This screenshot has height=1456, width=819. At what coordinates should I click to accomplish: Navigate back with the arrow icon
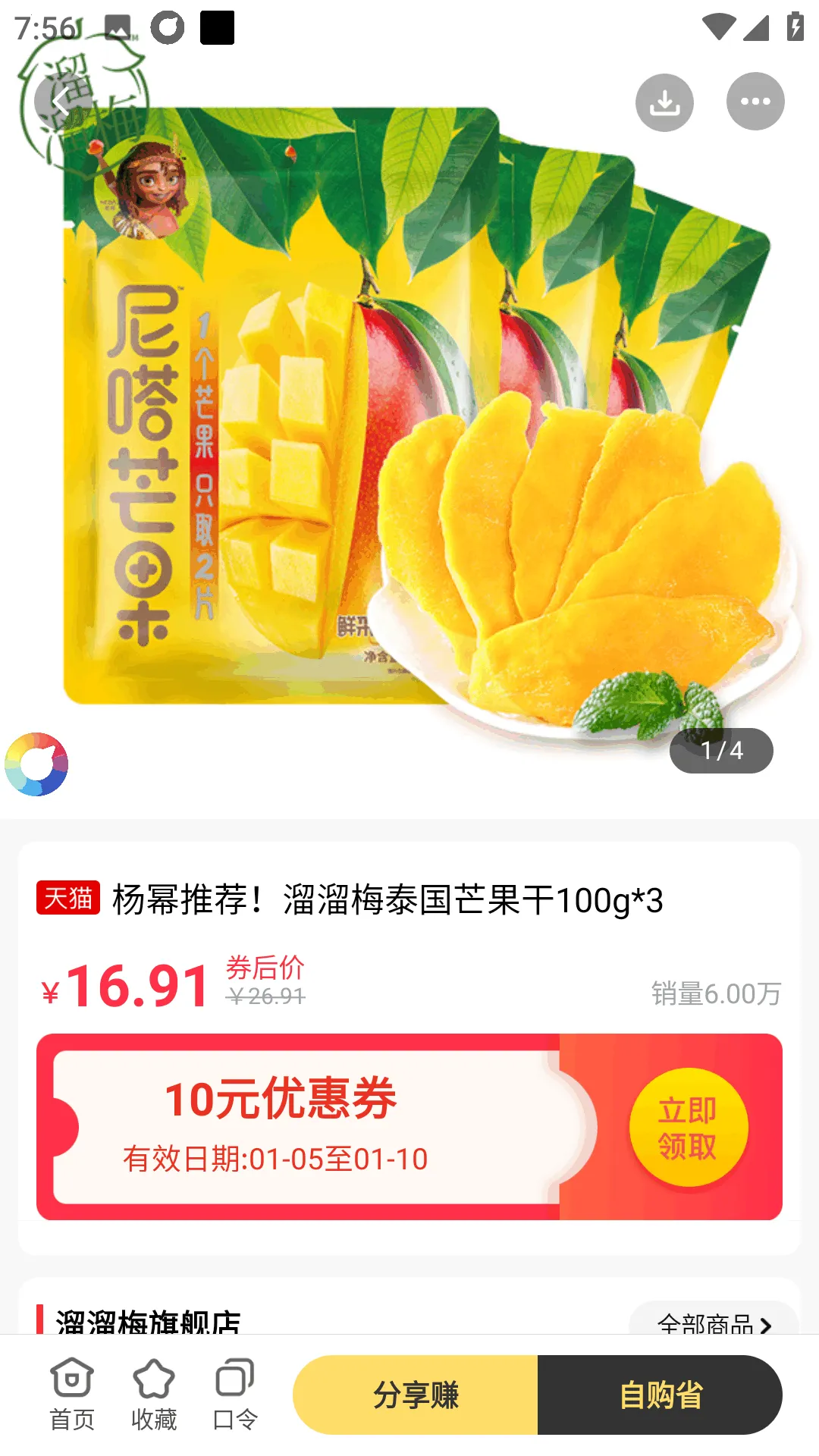pyautogui.click(x=61, y=102)
